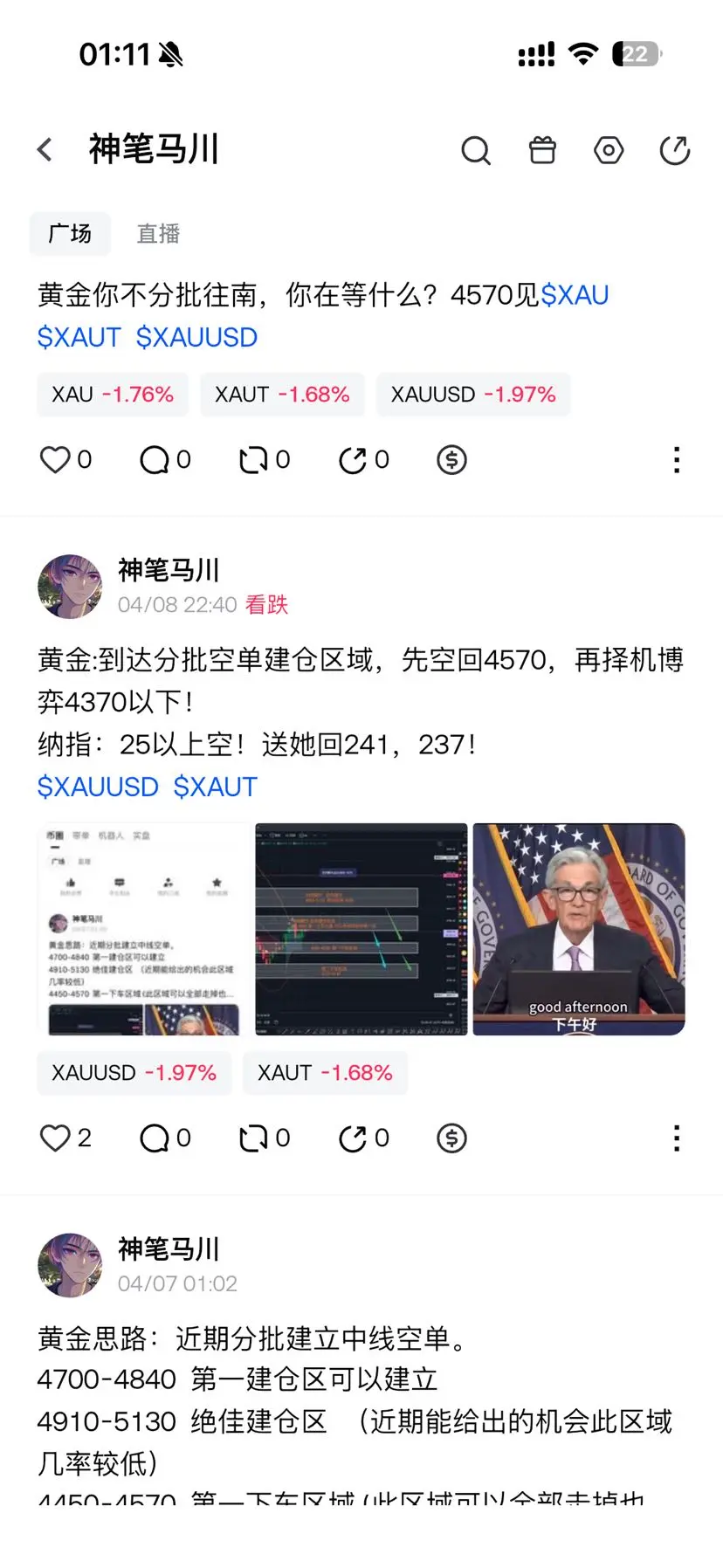Open the $XAU cashtag link

575,295
